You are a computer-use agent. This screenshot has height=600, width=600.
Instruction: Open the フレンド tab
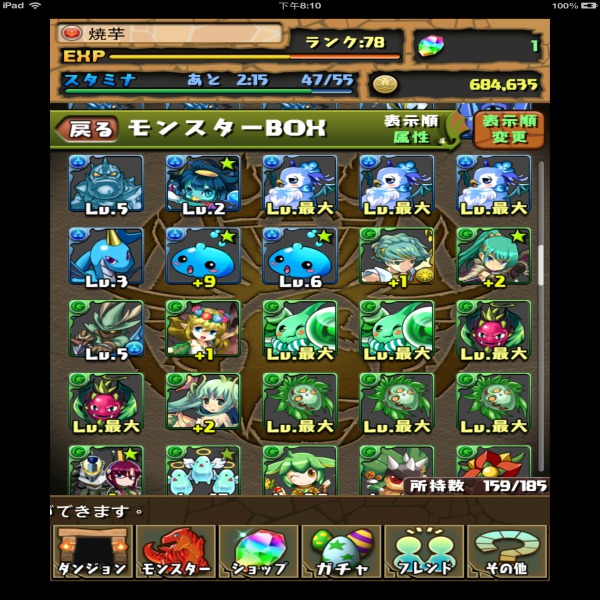424,551
